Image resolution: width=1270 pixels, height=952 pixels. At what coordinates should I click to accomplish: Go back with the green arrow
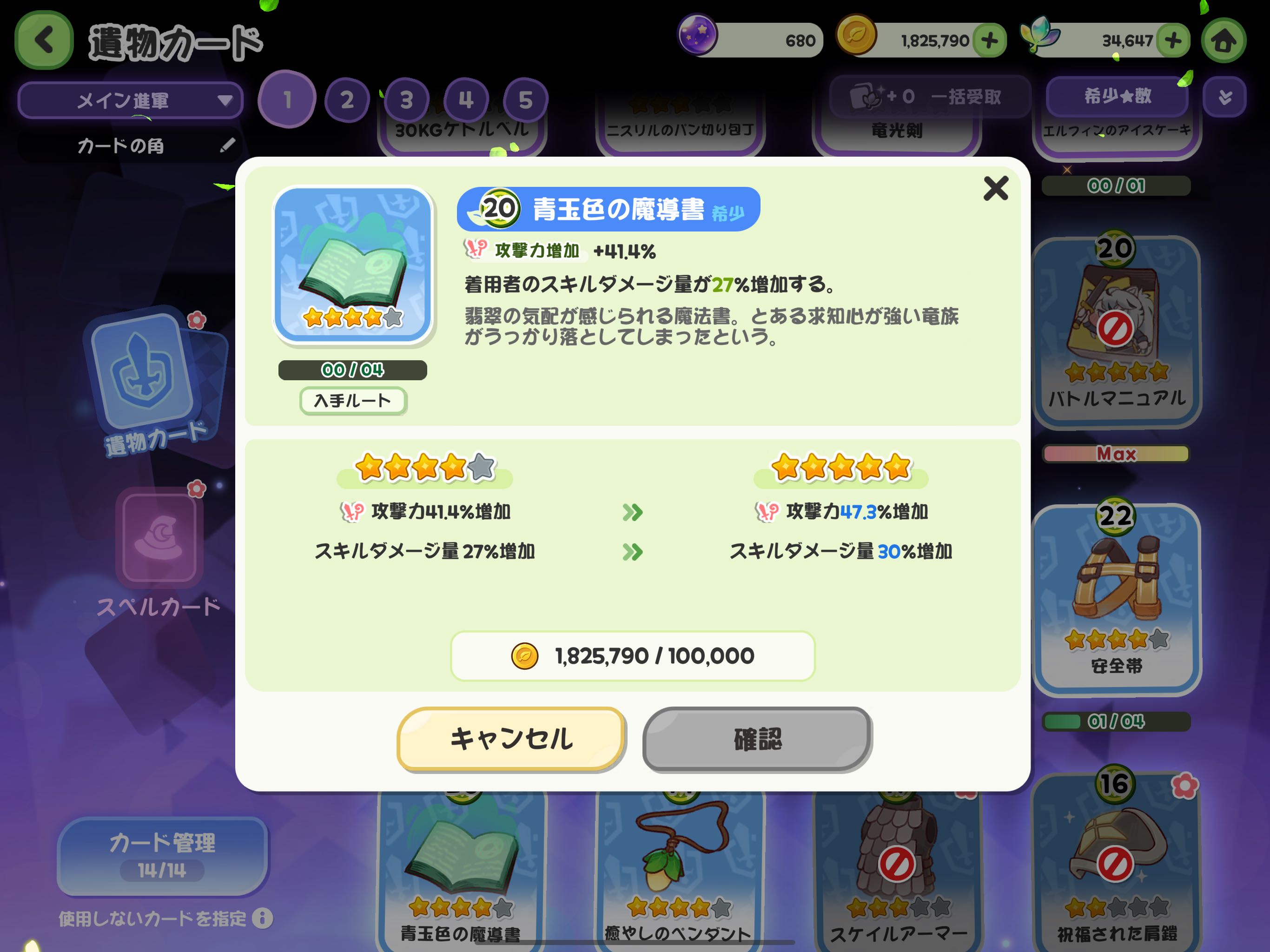coord(44,40)
